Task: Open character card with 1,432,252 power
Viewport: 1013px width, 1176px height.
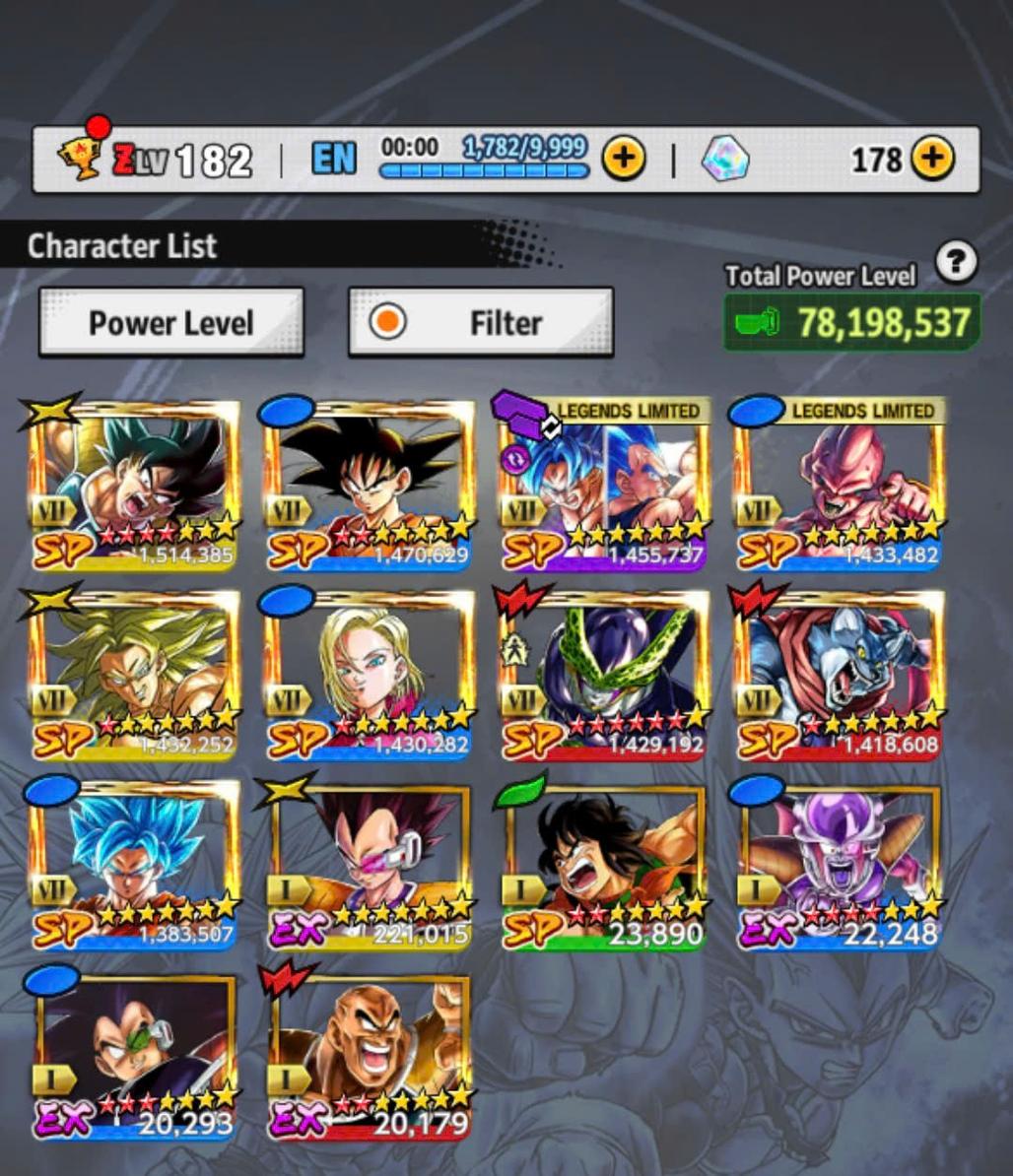Action: pos(135,676)
